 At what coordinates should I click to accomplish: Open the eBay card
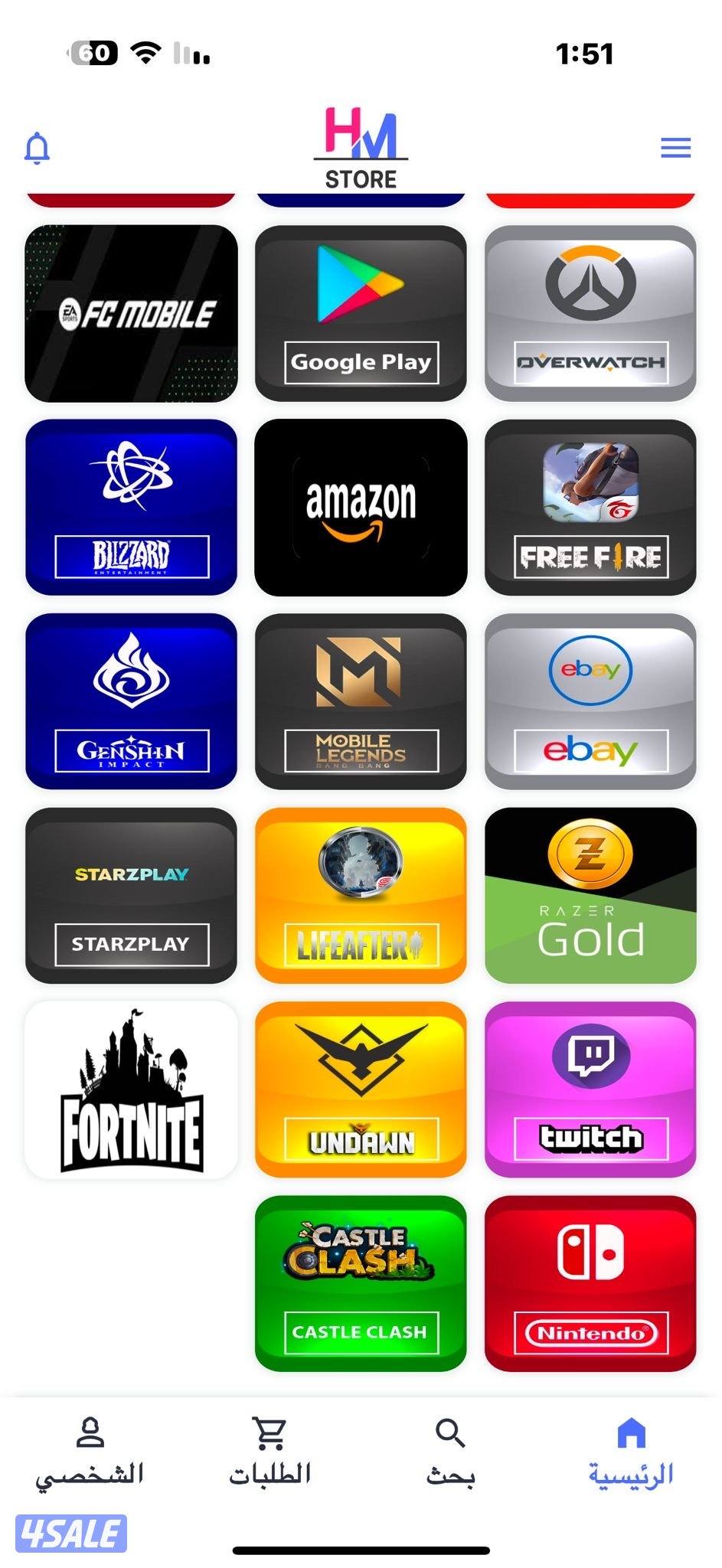(x=590, y=701)
